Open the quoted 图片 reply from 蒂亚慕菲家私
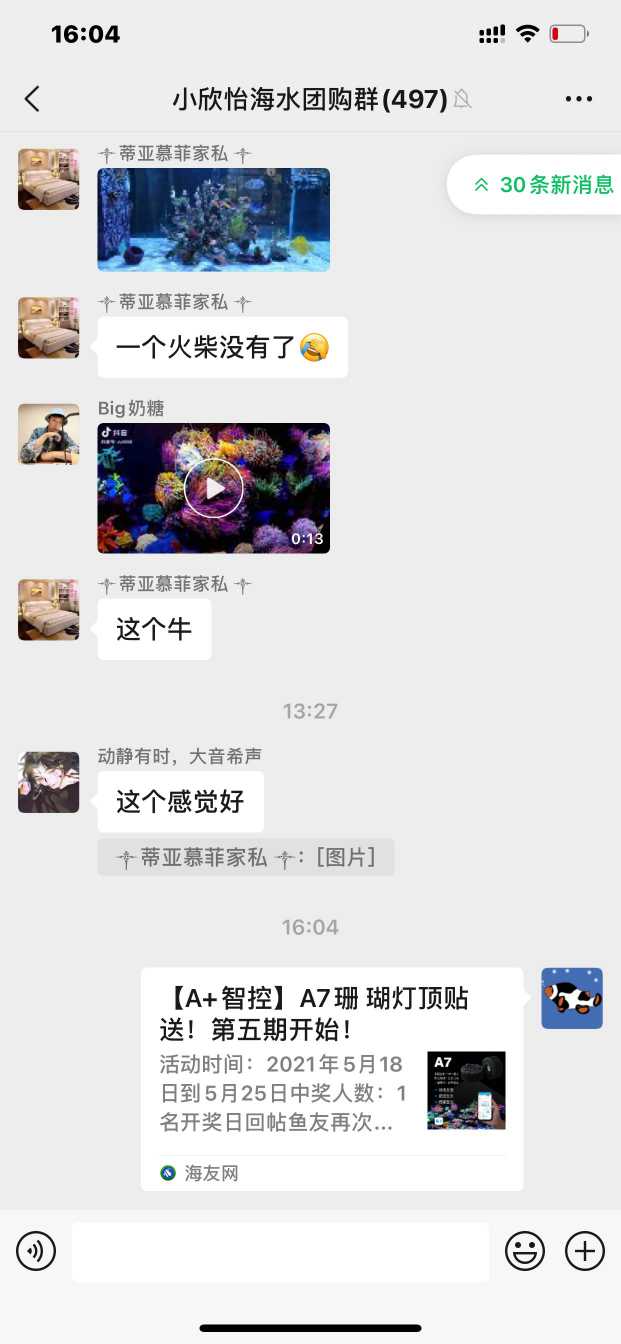Viewport: 621px width, 1344px height. 246,857
